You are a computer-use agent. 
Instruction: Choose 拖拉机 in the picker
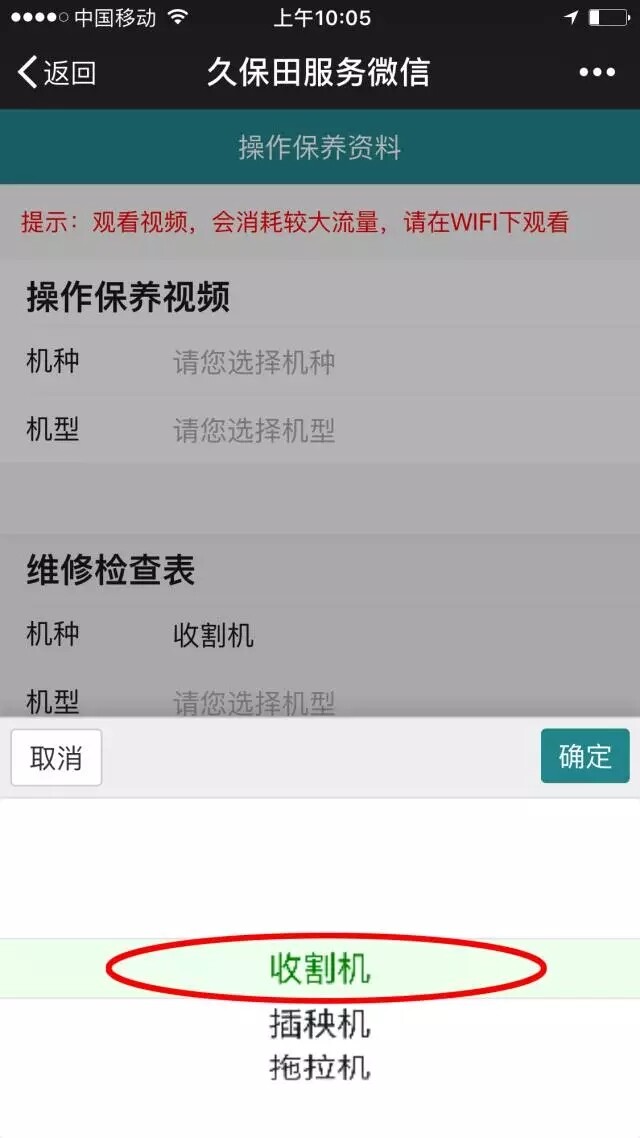[320, 1067]
